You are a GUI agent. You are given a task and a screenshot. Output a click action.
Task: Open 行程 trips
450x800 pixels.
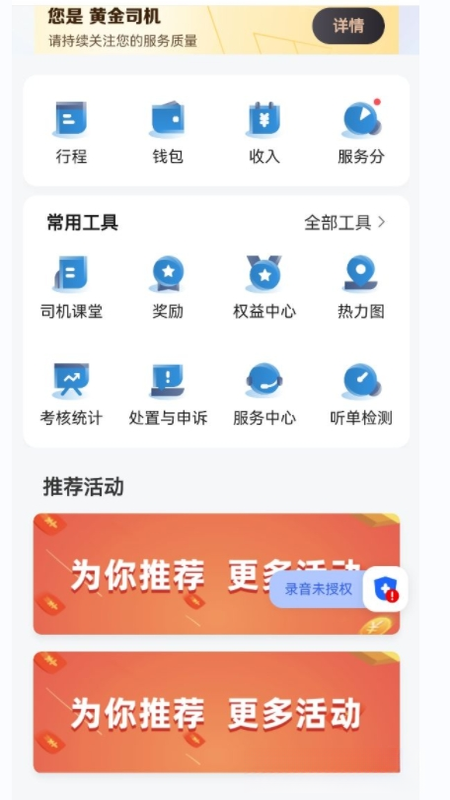[x=71, y=133]
